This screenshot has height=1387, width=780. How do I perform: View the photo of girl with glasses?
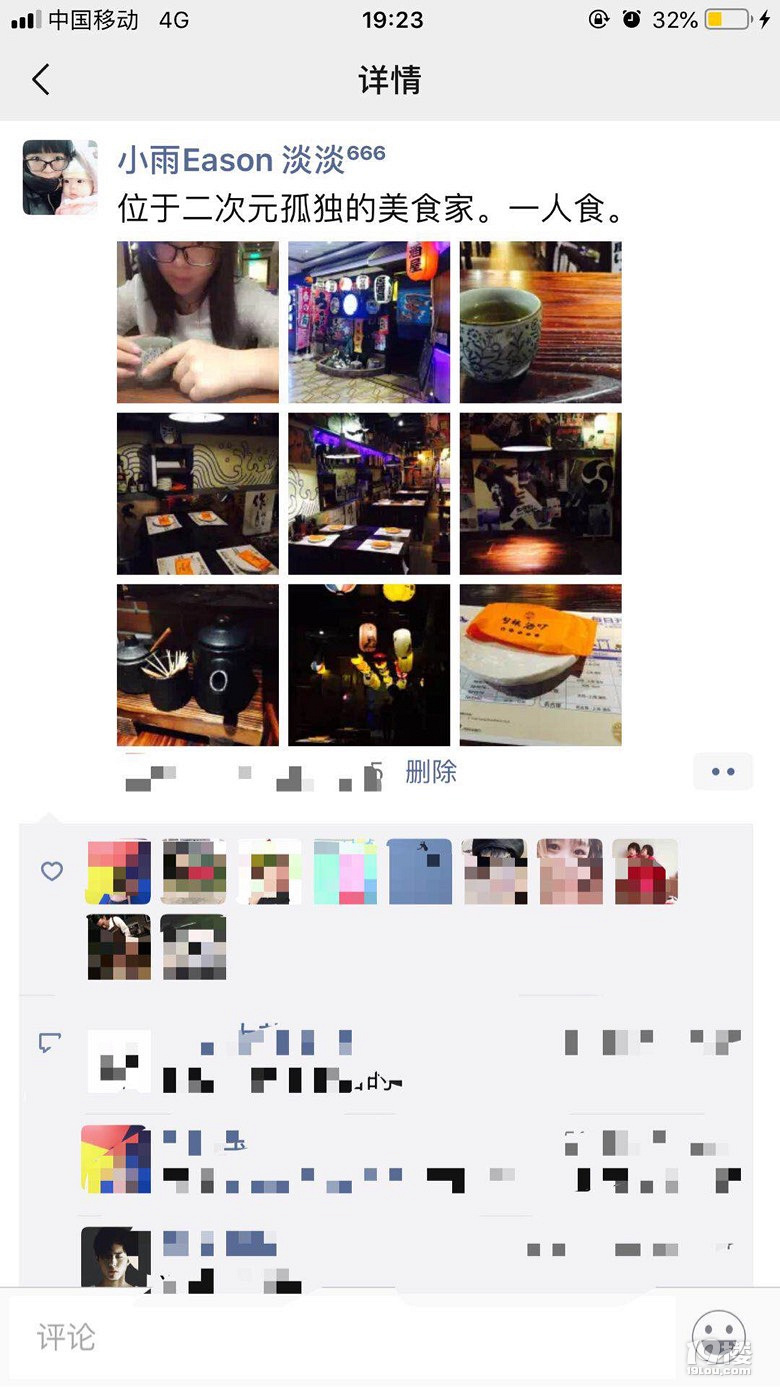click(198, 322)
